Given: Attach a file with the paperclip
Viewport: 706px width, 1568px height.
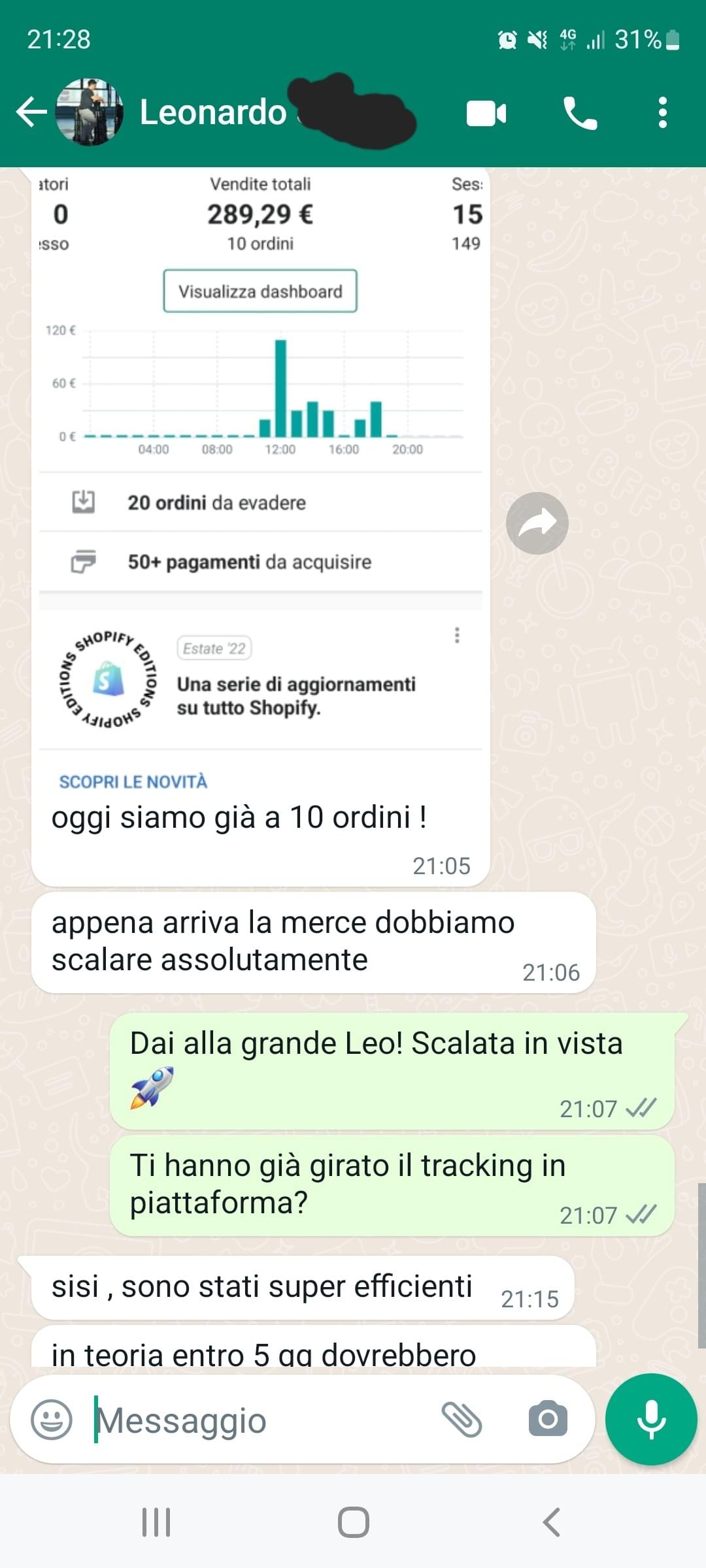Looking at the screenshot, I should pos(462,1419).
